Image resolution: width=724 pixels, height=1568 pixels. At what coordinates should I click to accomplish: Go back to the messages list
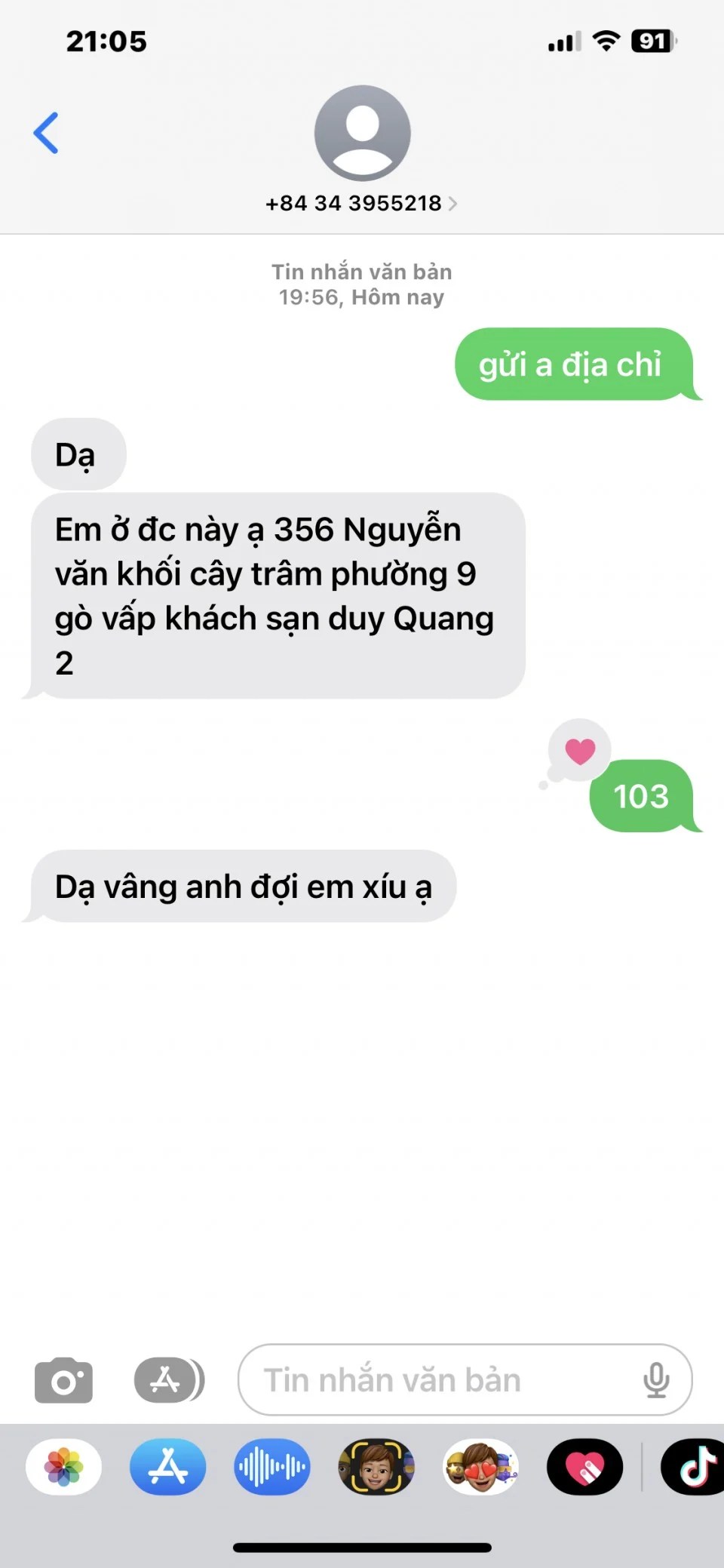46,133
